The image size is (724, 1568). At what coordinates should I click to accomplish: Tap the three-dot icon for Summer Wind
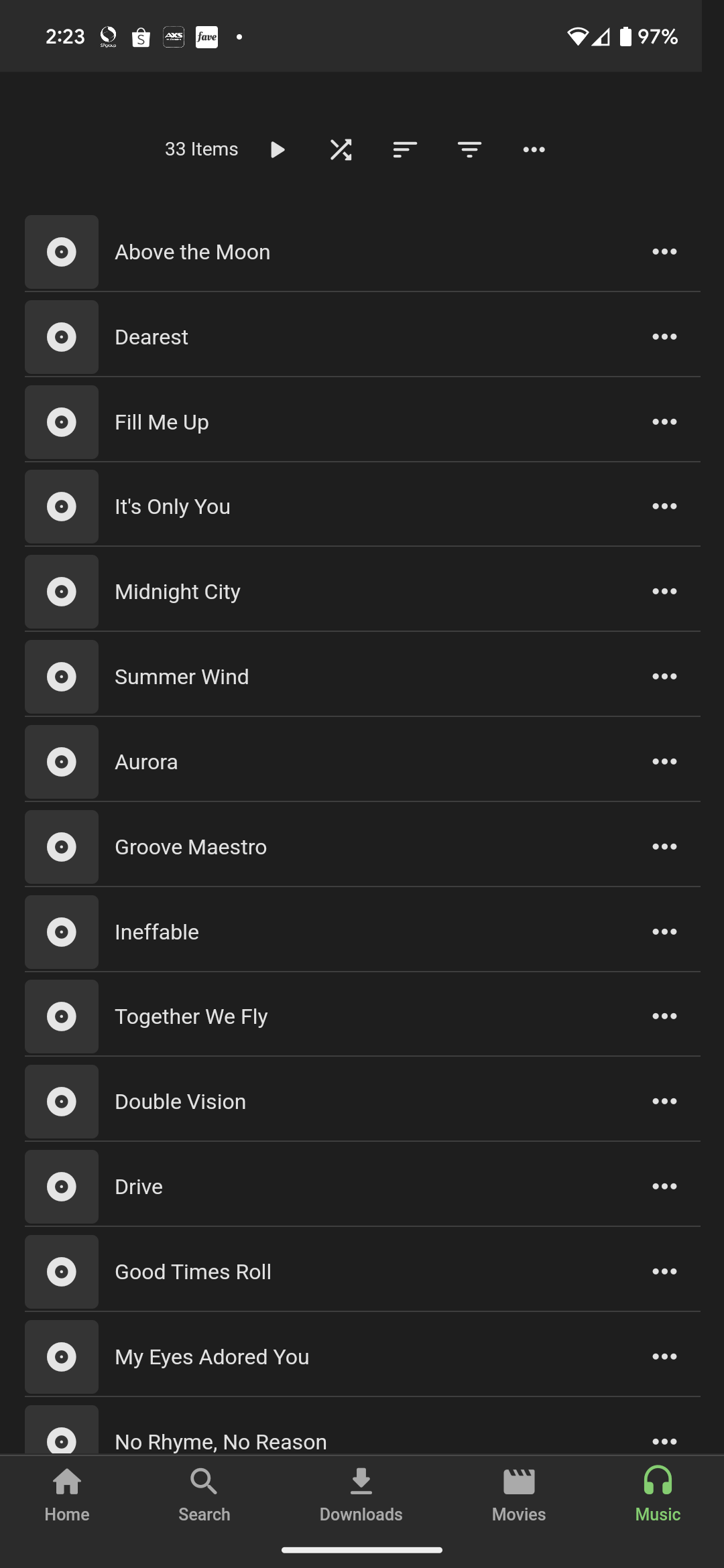[x=664, y=676]
